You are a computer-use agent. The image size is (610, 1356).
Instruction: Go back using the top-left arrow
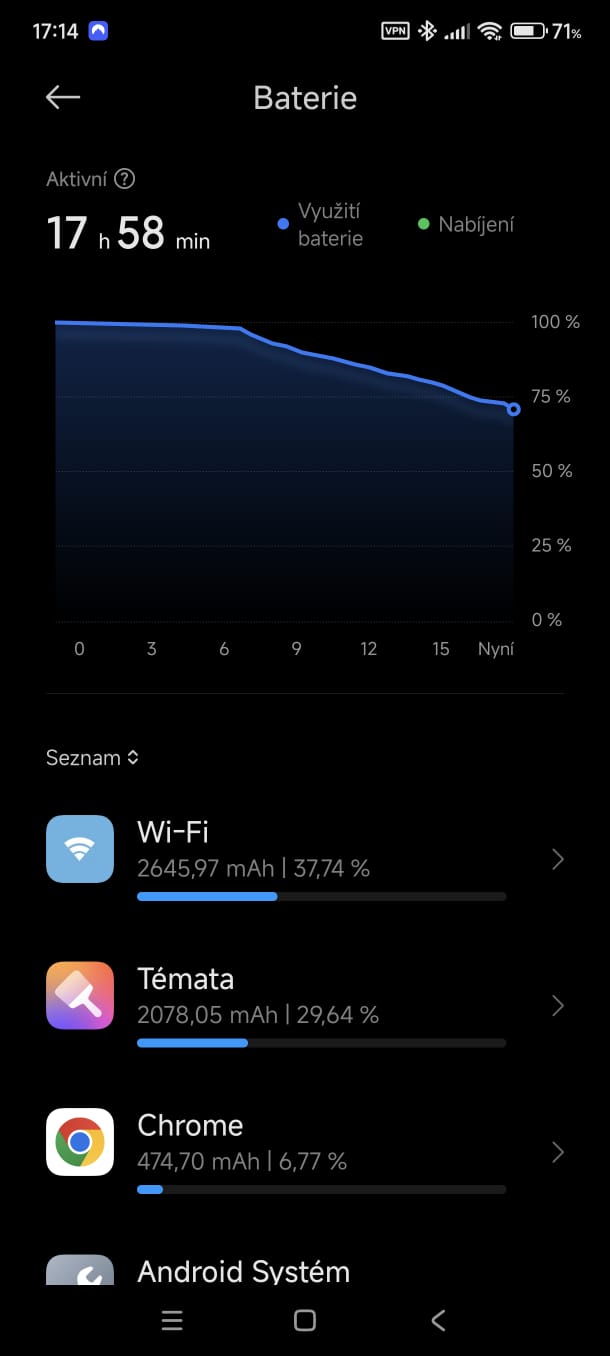click(63, 97)
